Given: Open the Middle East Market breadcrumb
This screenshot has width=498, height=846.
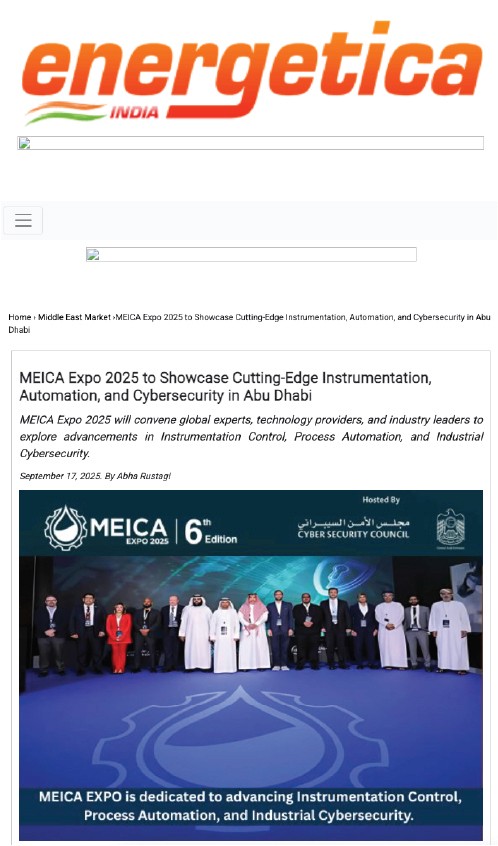Looking at the screenshot, I should [74, 317].
